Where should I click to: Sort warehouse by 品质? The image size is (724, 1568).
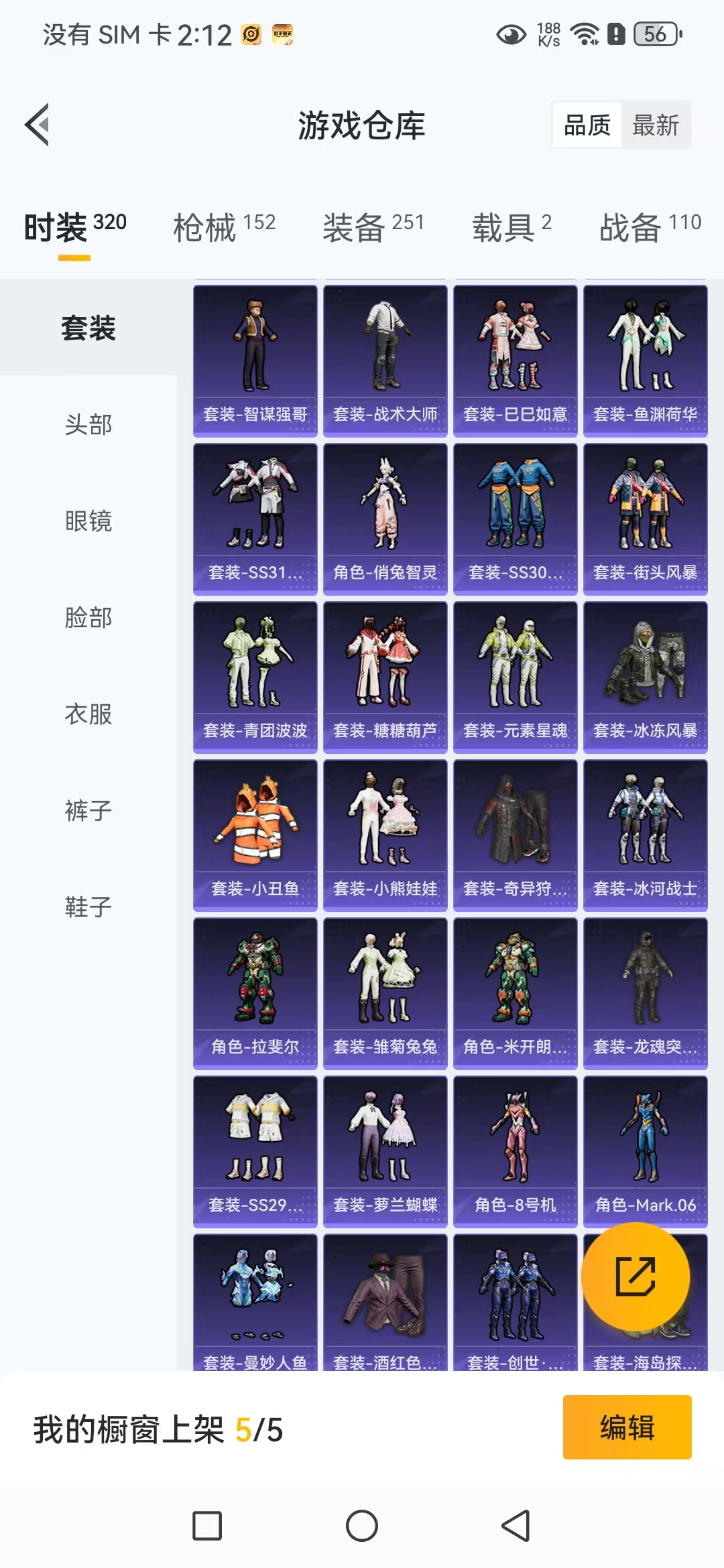point(587,125)
